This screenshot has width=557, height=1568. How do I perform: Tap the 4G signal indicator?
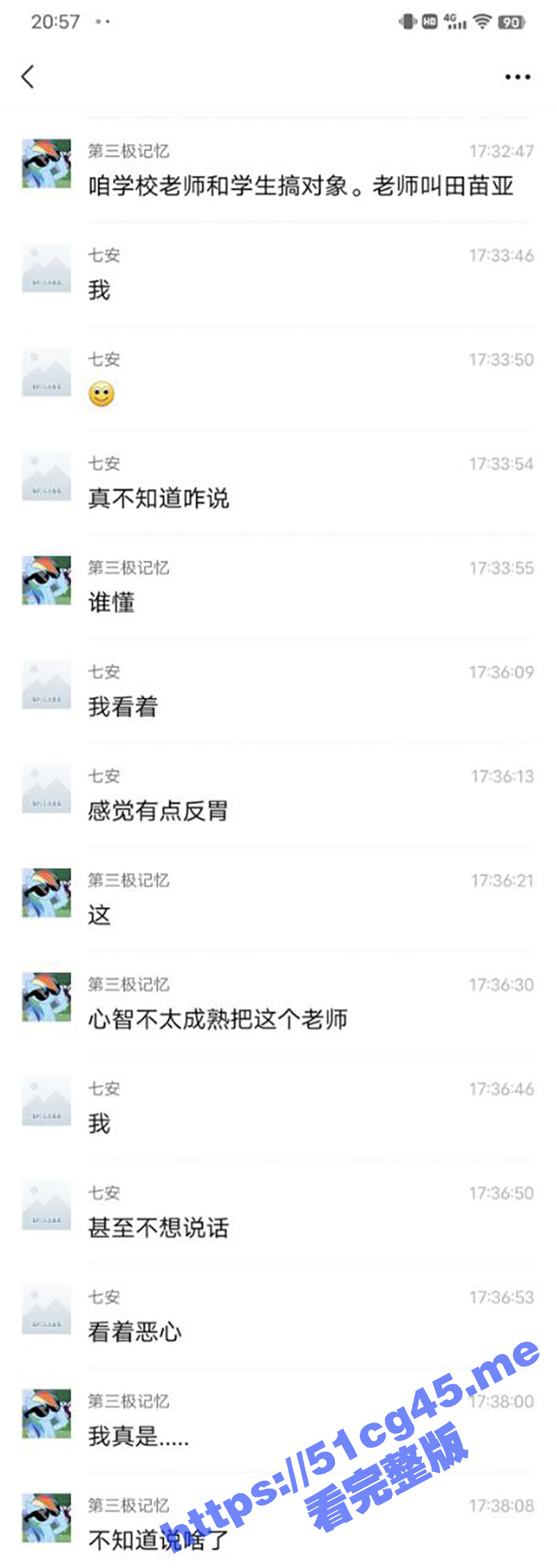pos(453,22)
